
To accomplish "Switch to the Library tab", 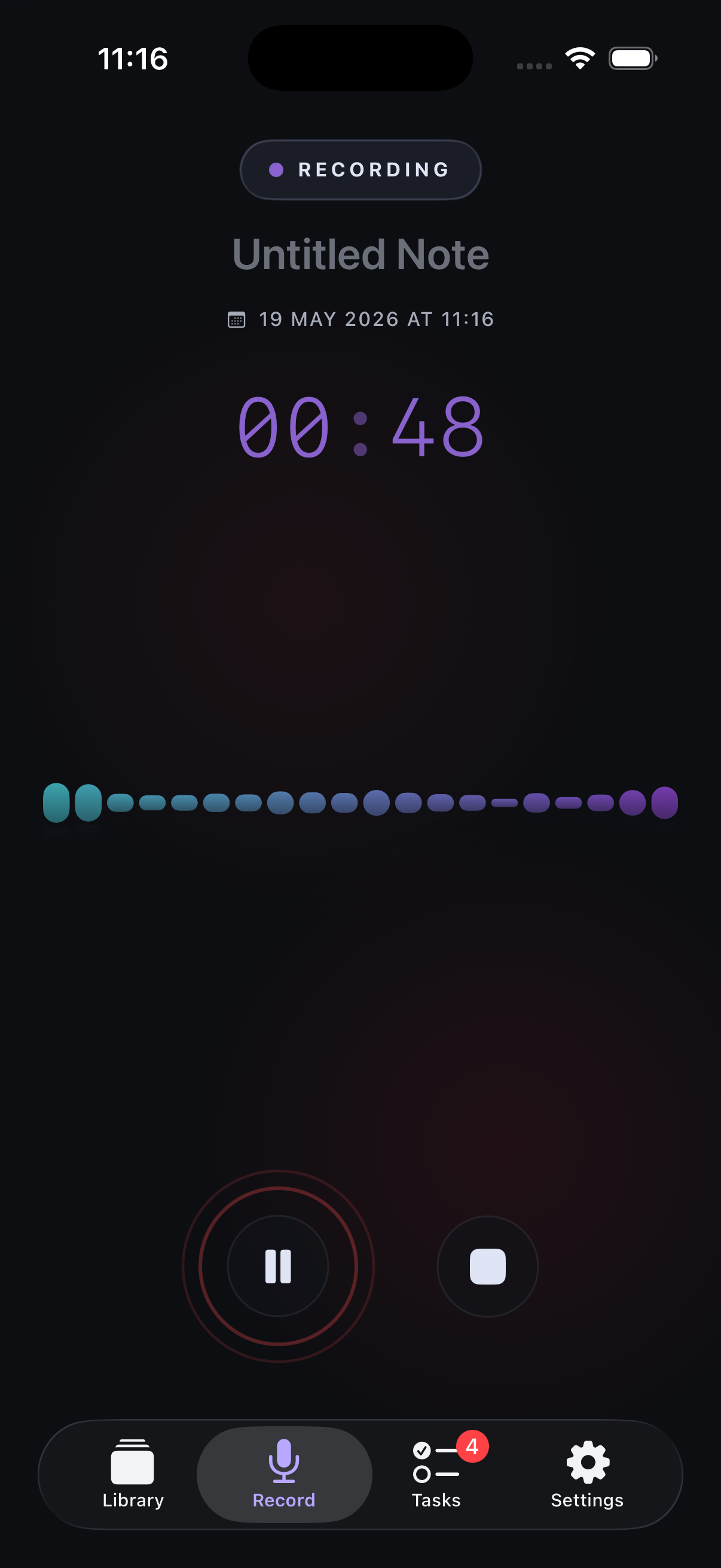I will coord(133,1474).
